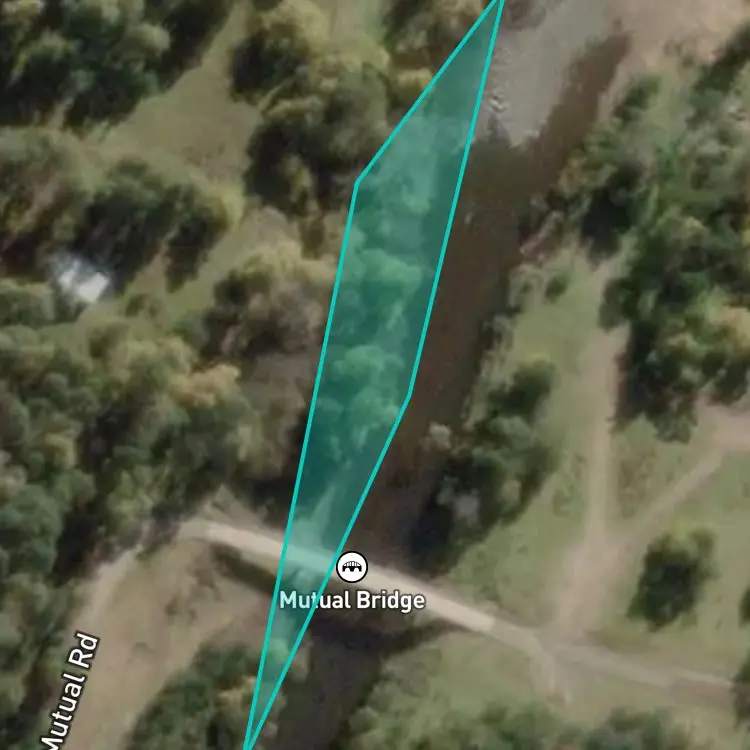The width and height of the screenshot is (750, 750).
Task: Open the Mutual Bridge map marker
Action: point(352,567)
